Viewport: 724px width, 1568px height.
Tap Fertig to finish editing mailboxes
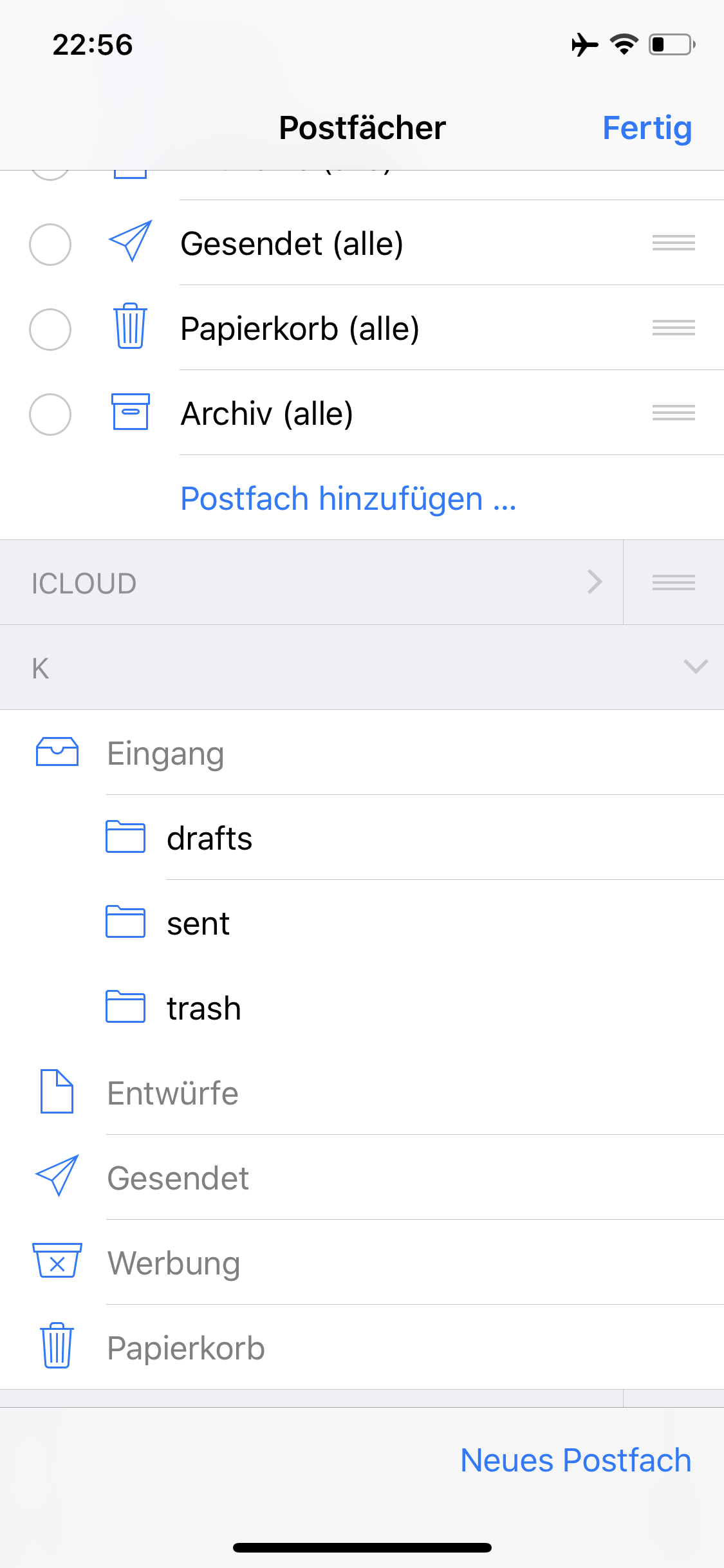[x=647, y=128]
